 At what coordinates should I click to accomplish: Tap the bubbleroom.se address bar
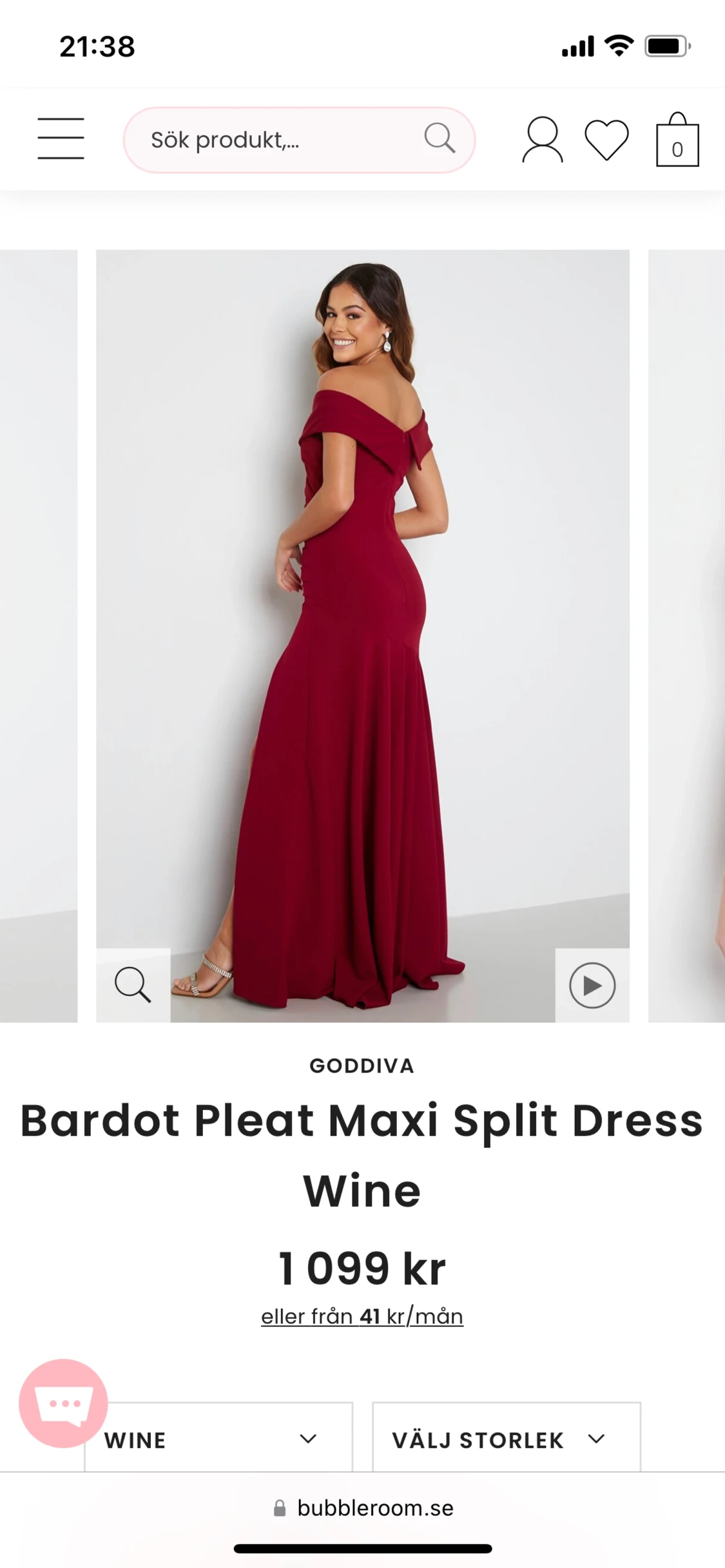coord(363,1508)
